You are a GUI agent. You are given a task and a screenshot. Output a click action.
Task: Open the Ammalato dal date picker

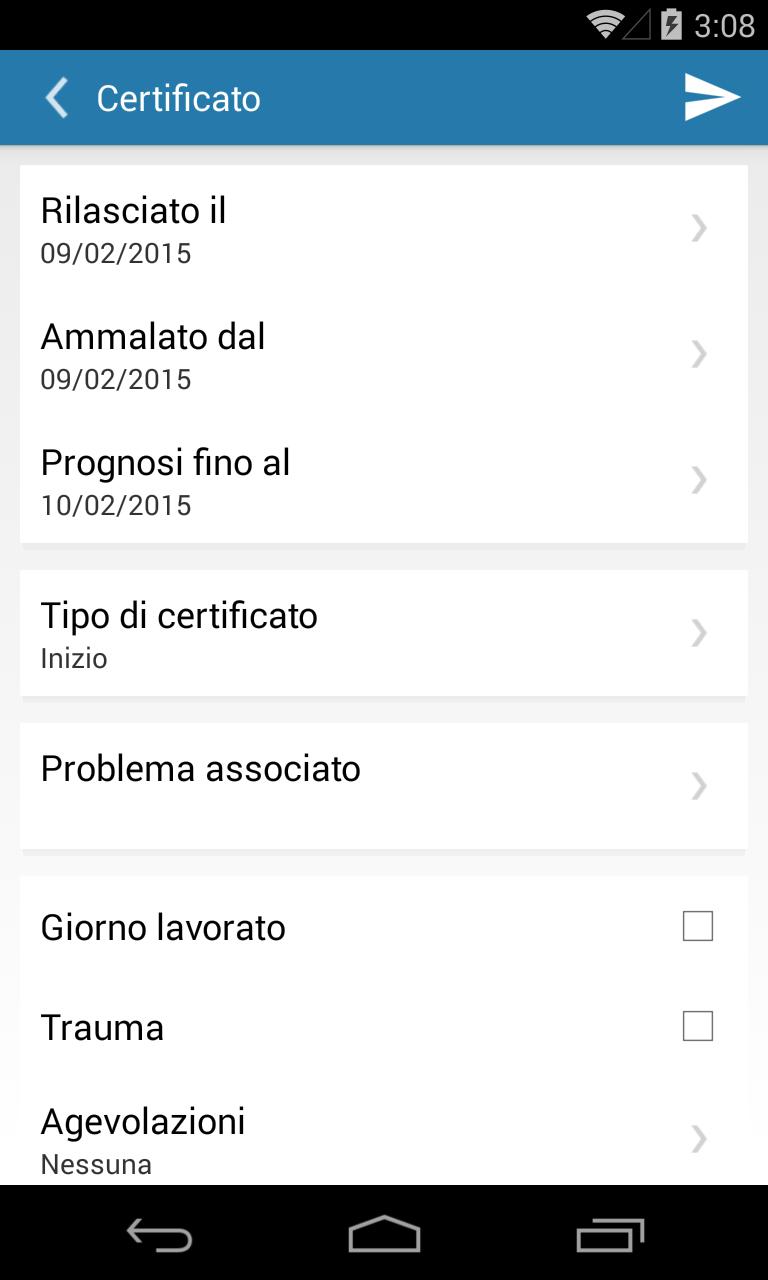698,354
